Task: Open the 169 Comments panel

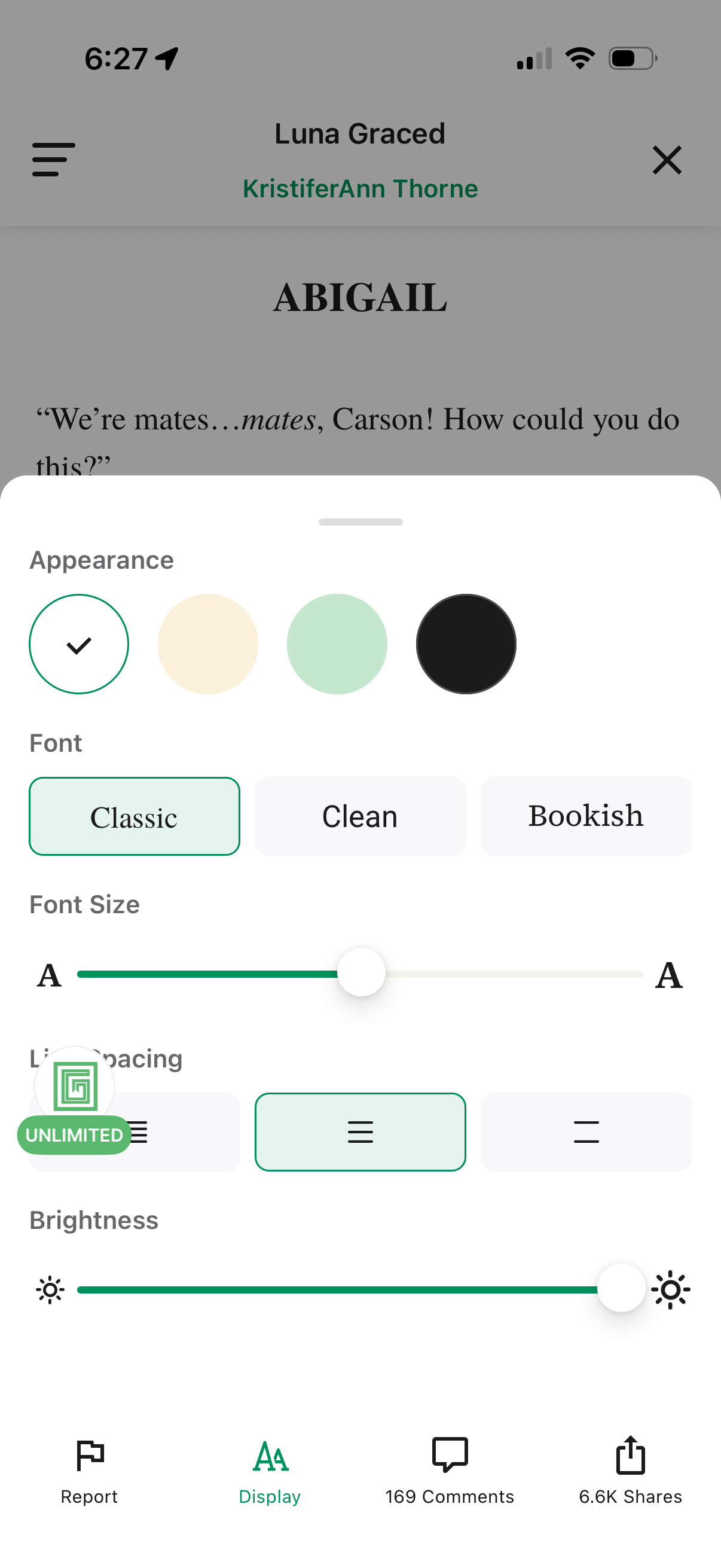Action: 449,1455
